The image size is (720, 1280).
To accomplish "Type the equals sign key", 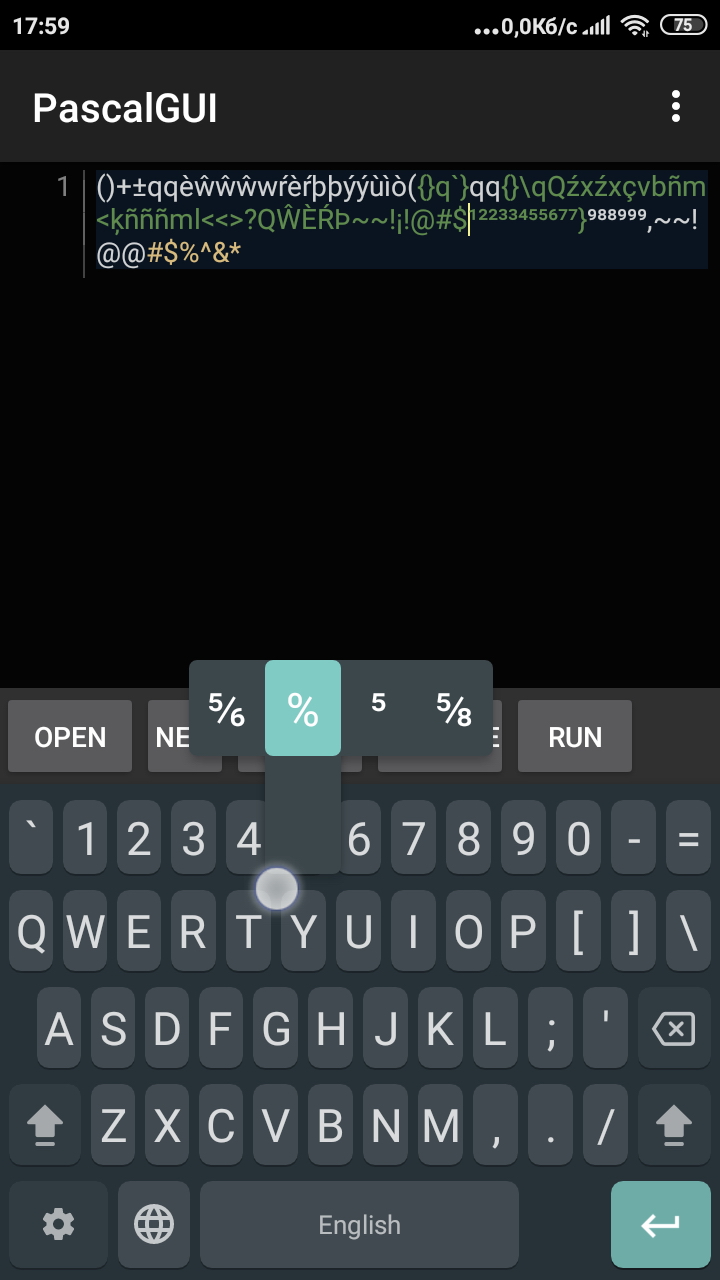I will tap(688, 839).
